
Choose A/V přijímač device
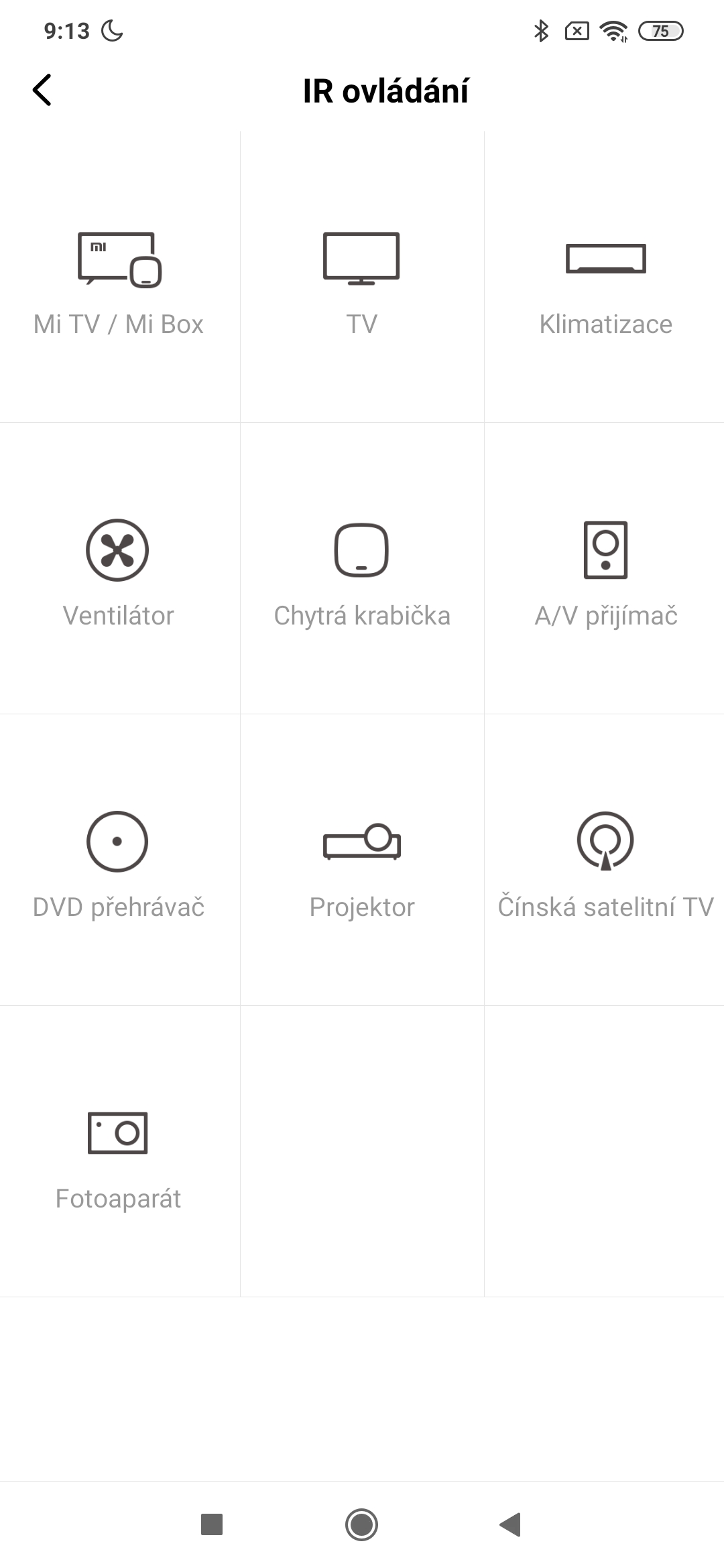[x=605, y=568]
